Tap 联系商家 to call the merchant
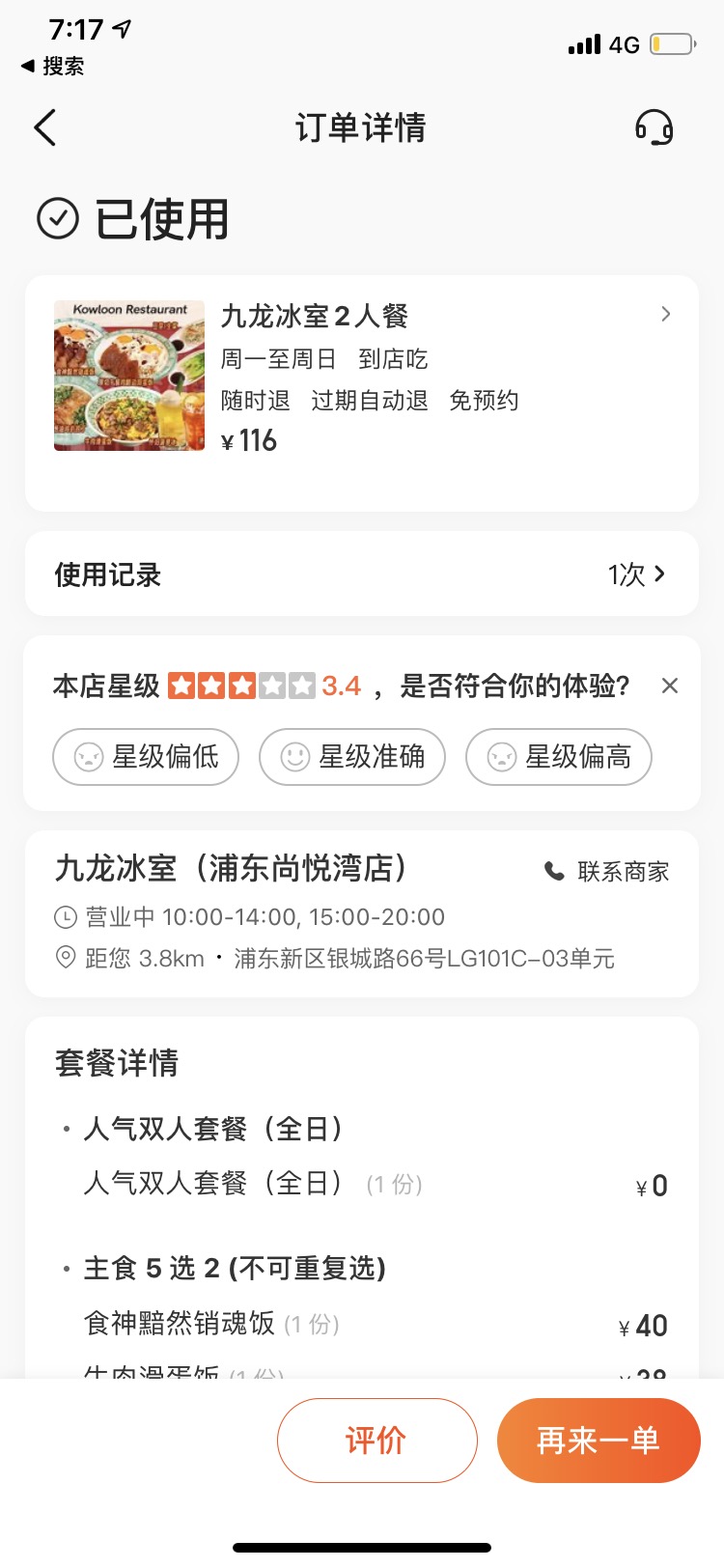724x1568 pixels. point(607,871)
